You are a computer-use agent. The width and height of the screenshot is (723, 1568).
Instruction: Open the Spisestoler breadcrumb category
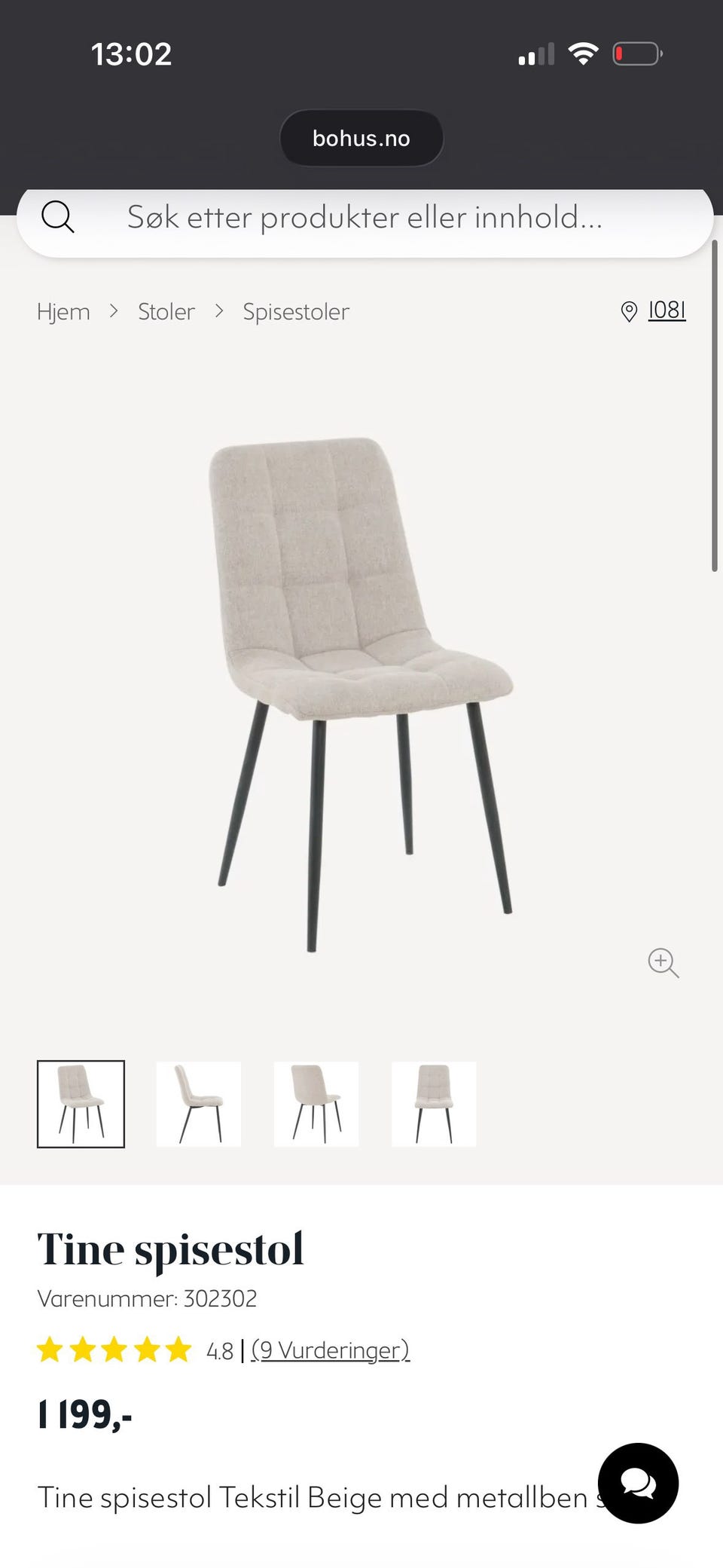coord(296,311)
